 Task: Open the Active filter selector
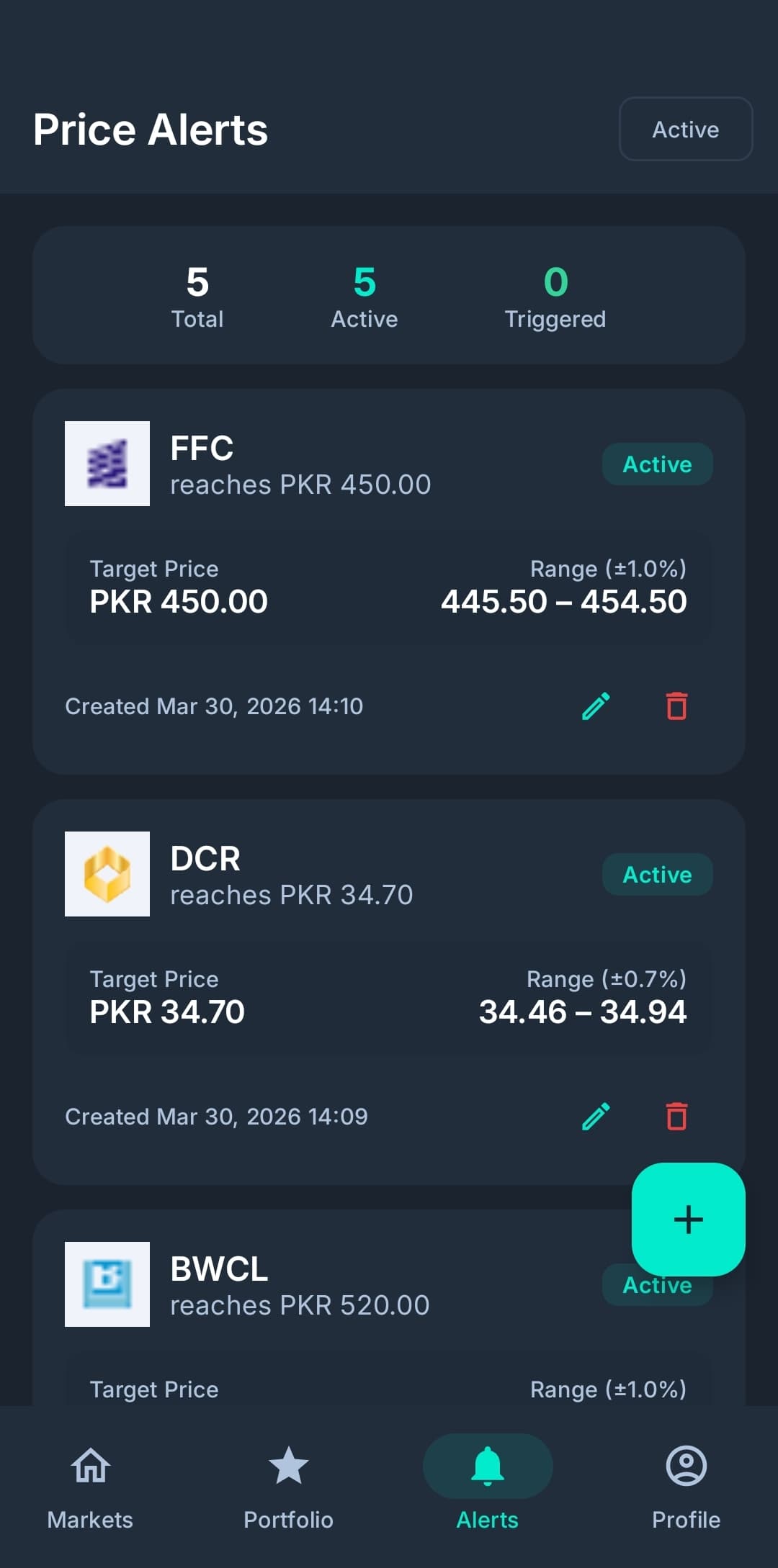click(x=684, y=129)
